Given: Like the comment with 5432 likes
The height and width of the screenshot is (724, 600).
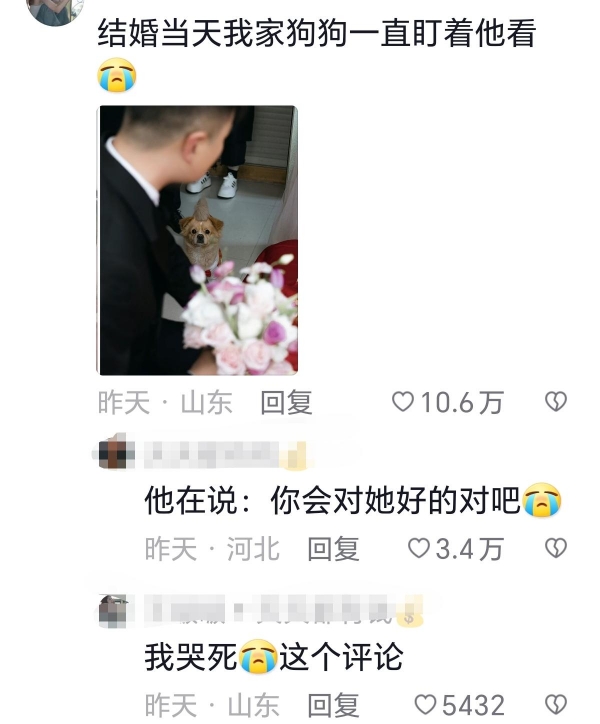Looking at the screenshot, I should click(425, 705).
